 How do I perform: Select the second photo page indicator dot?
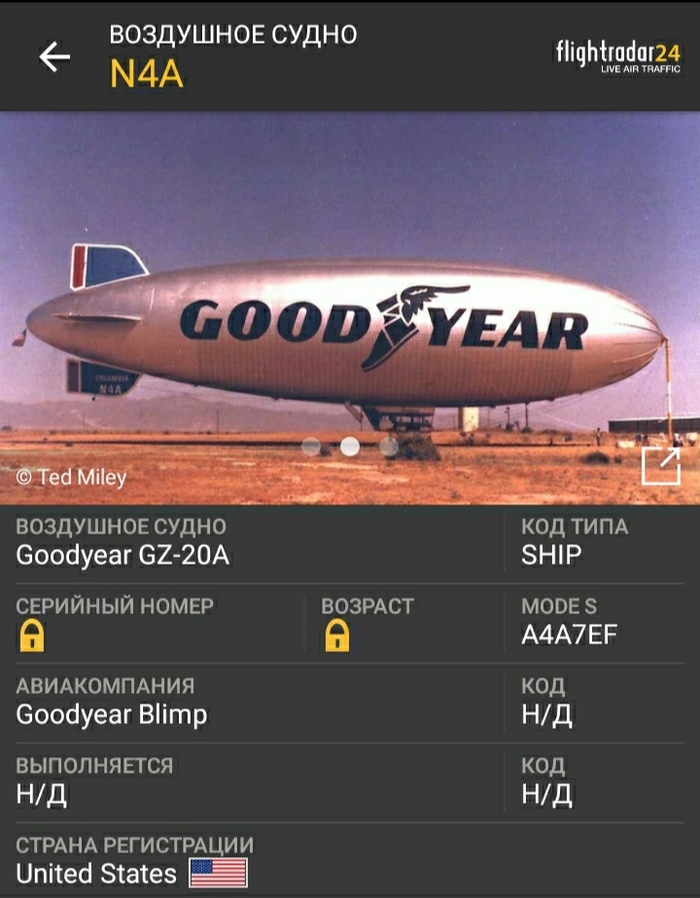coord(350,447)
